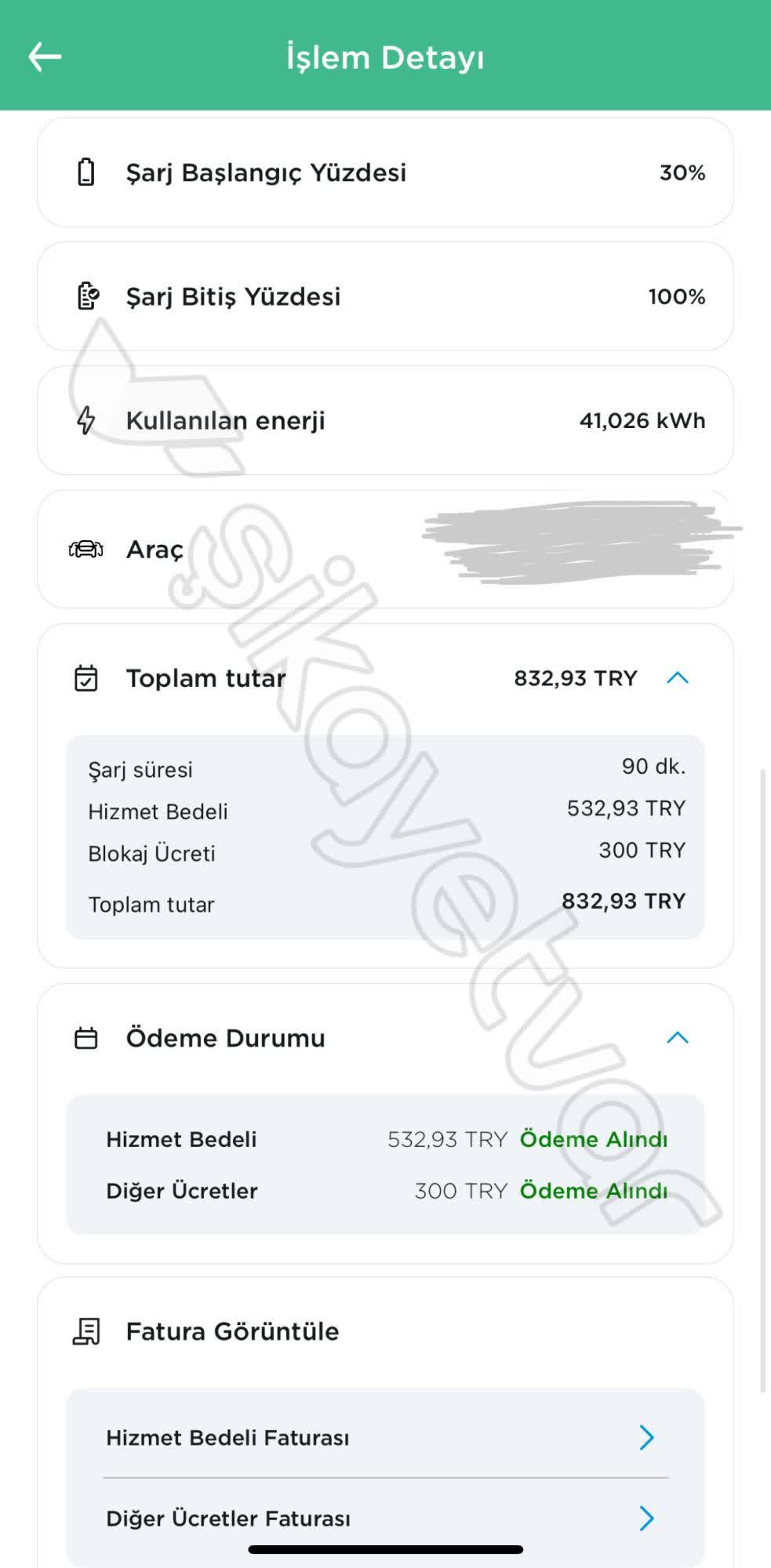
Task: Select the battery icon beside Şarj Başlangıç Yüzdesi
Action: pos(86,171)
